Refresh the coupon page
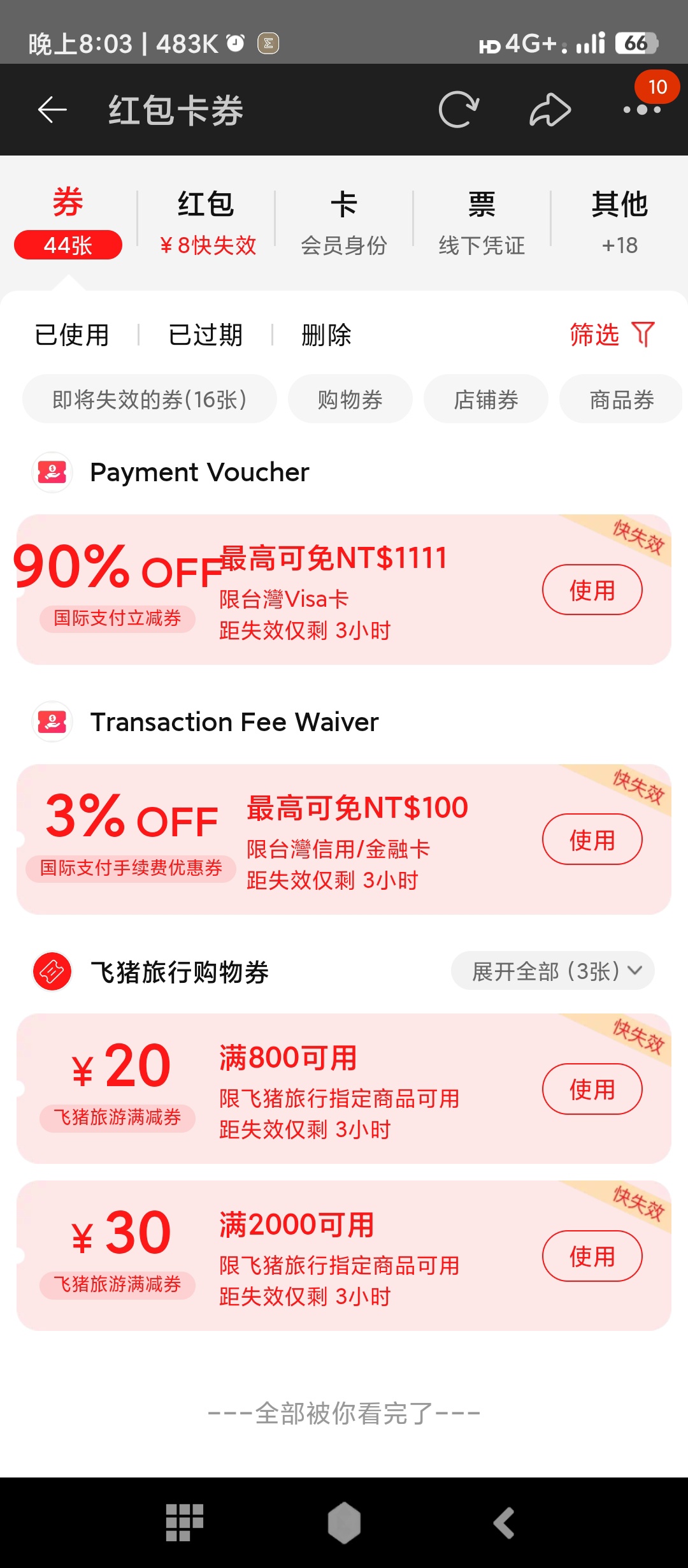The image size is (688, 1568). 458,110
